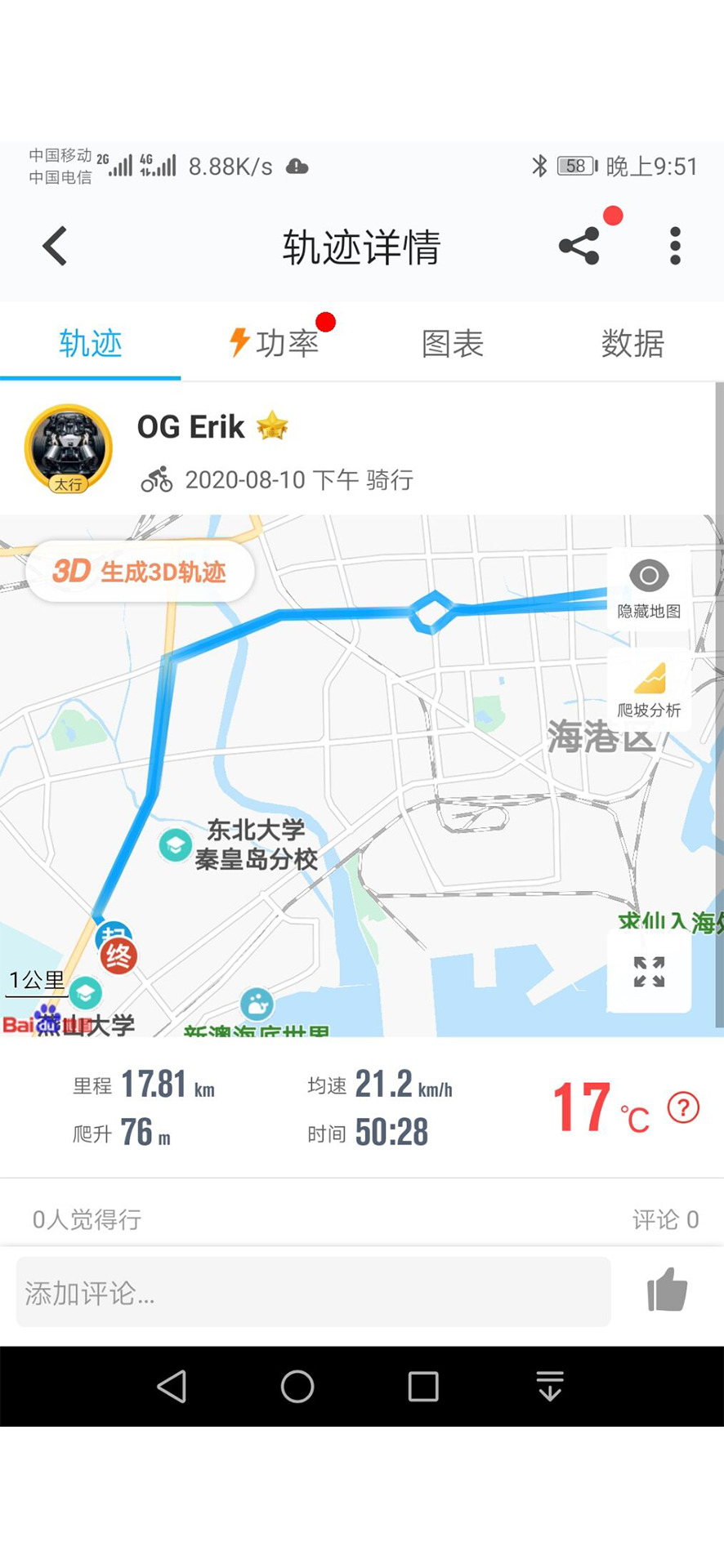Switch to the 图表 tab
The width and height of the screenshot is (724, 1568).
453,344
